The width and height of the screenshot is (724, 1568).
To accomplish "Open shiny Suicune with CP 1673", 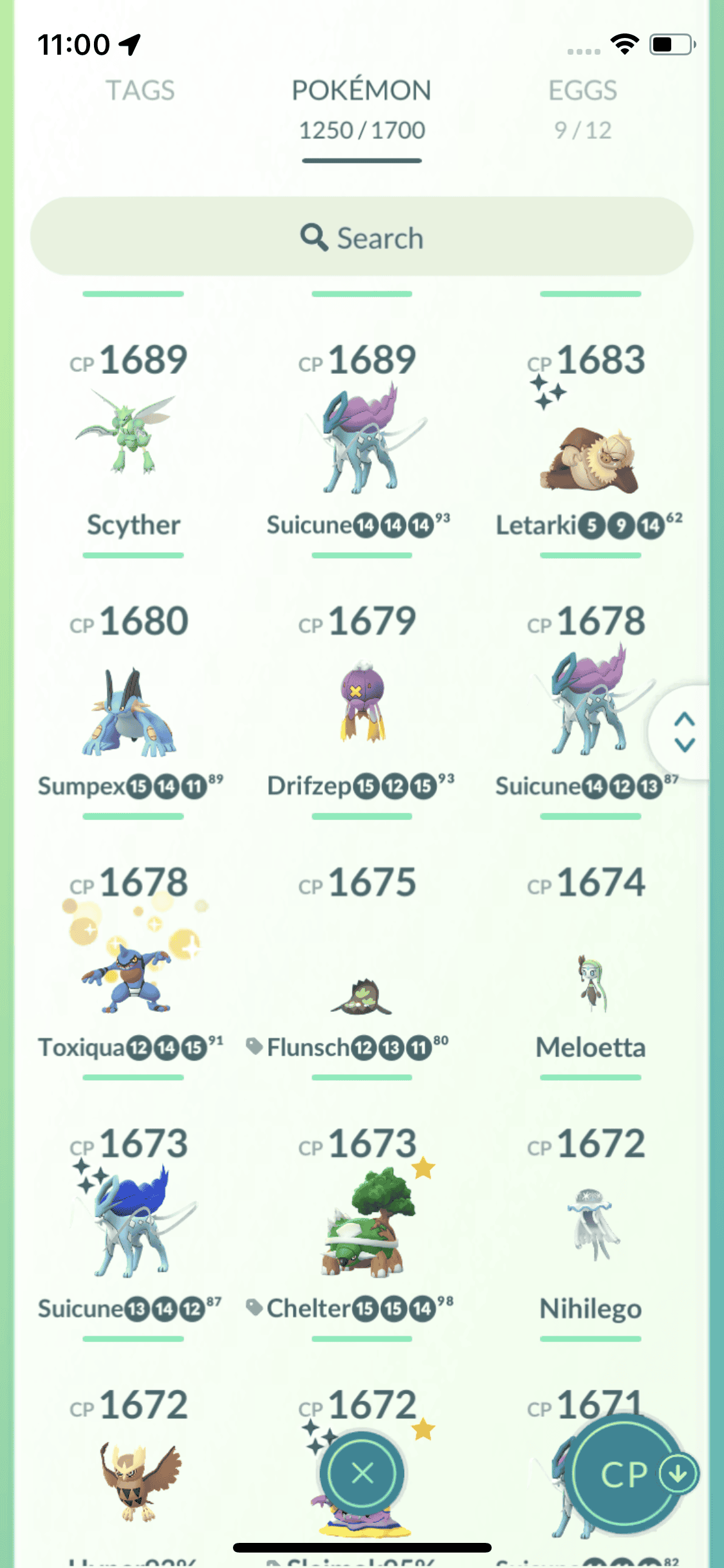I will [133, 1220].
